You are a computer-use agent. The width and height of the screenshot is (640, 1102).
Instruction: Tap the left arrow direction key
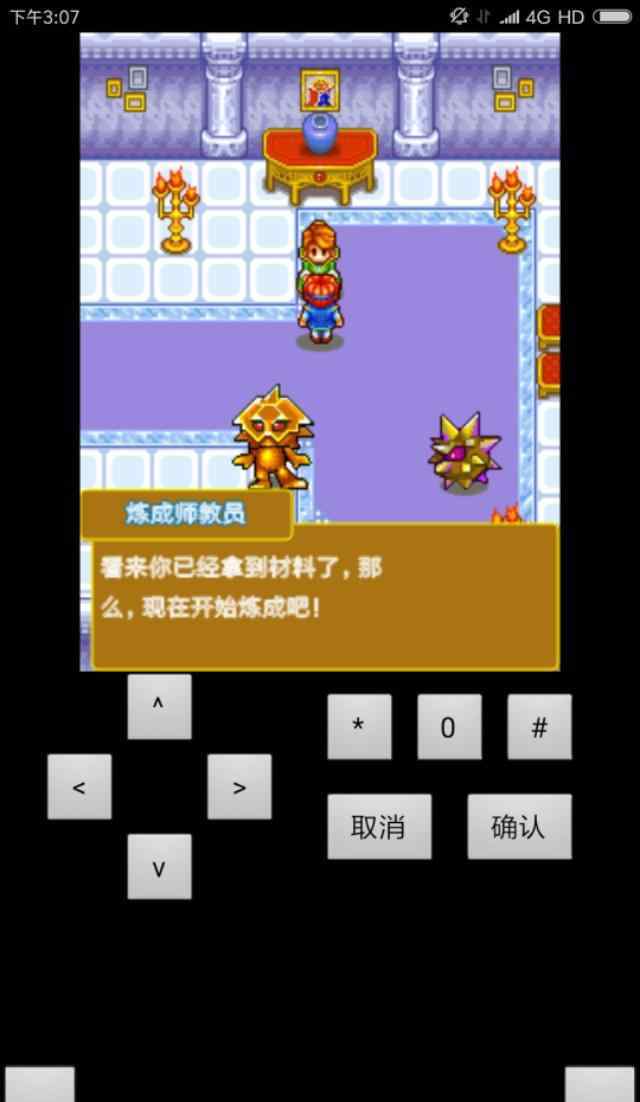(x=79, y=786)
